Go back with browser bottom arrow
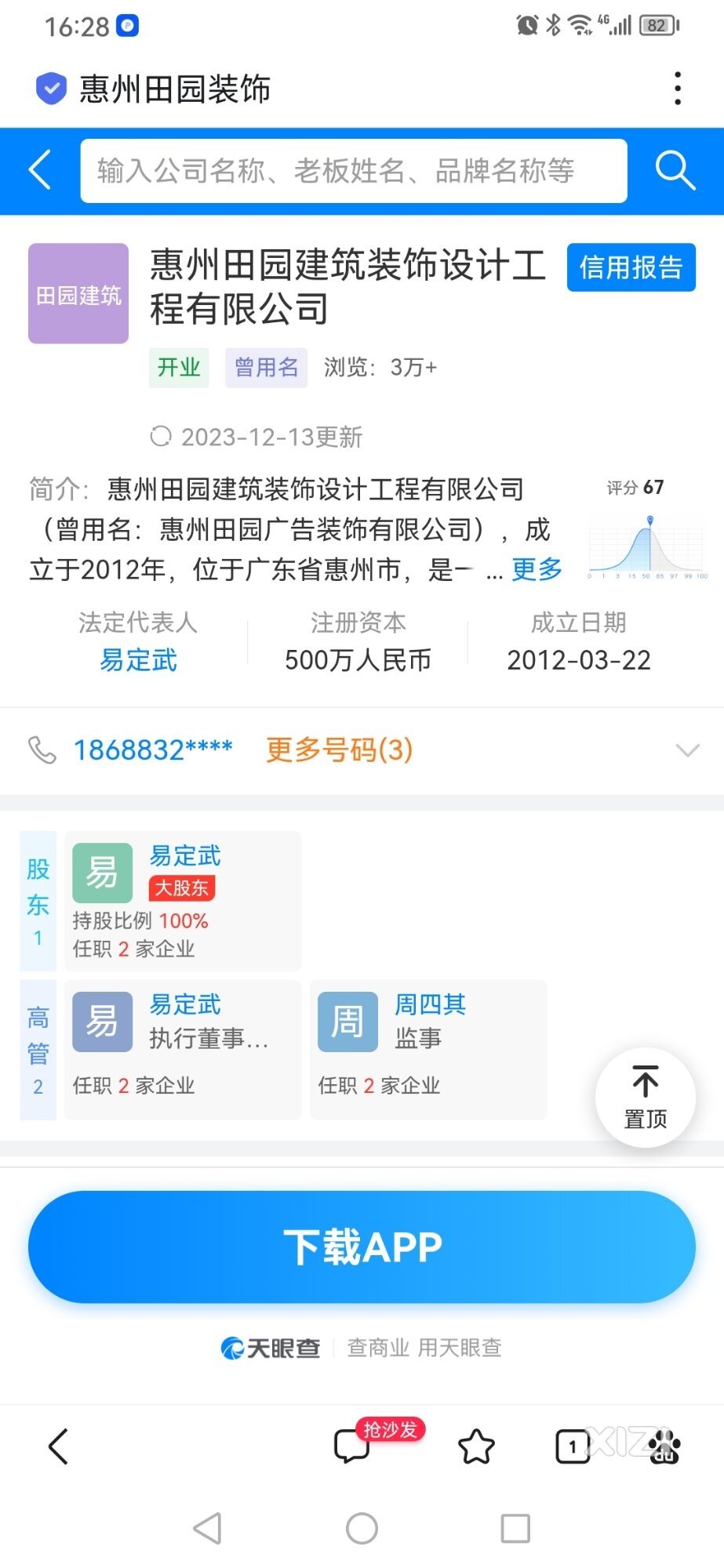This screenshot has width=724, height=1568. point(59,1446)
